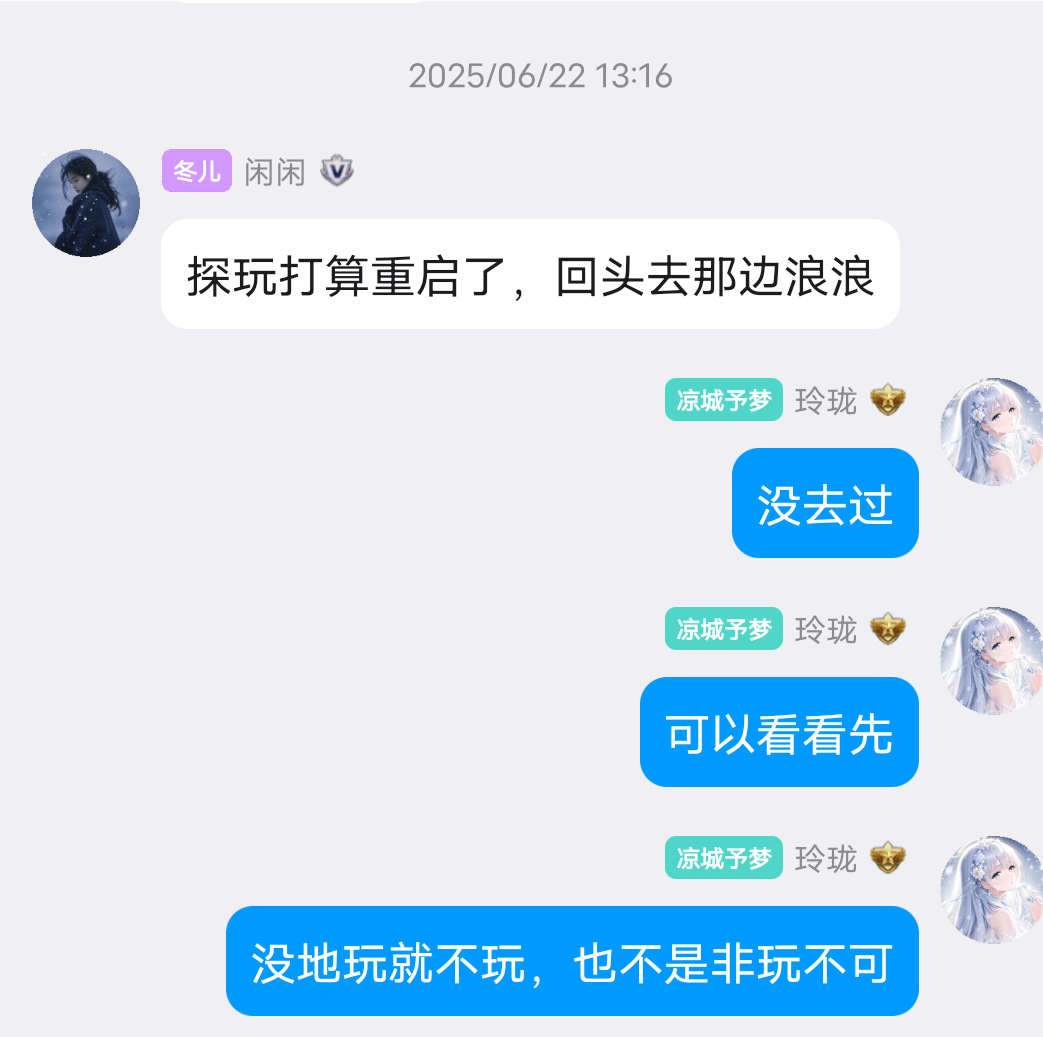This screenshot has height=1037, width=1043.
Task: Tap 玲珑's avatar next to "可以看看先"
Action: pyautogui.click(x=991, y=661)
